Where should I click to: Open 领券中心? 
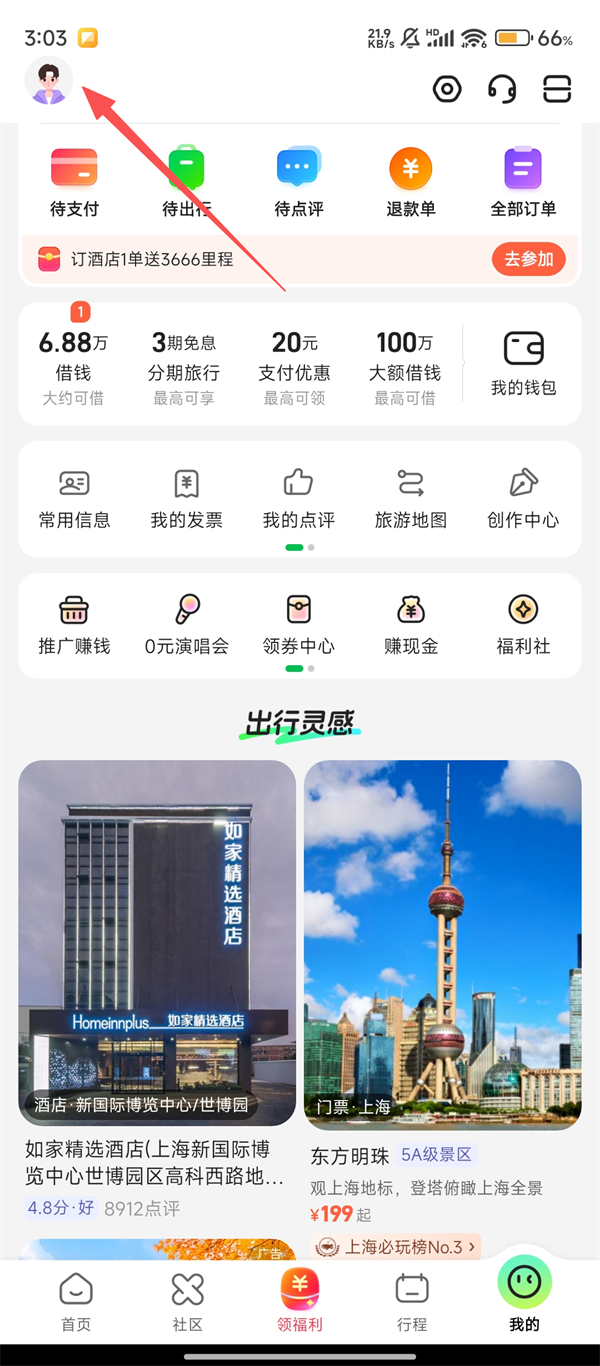click(x=299, y=624)
